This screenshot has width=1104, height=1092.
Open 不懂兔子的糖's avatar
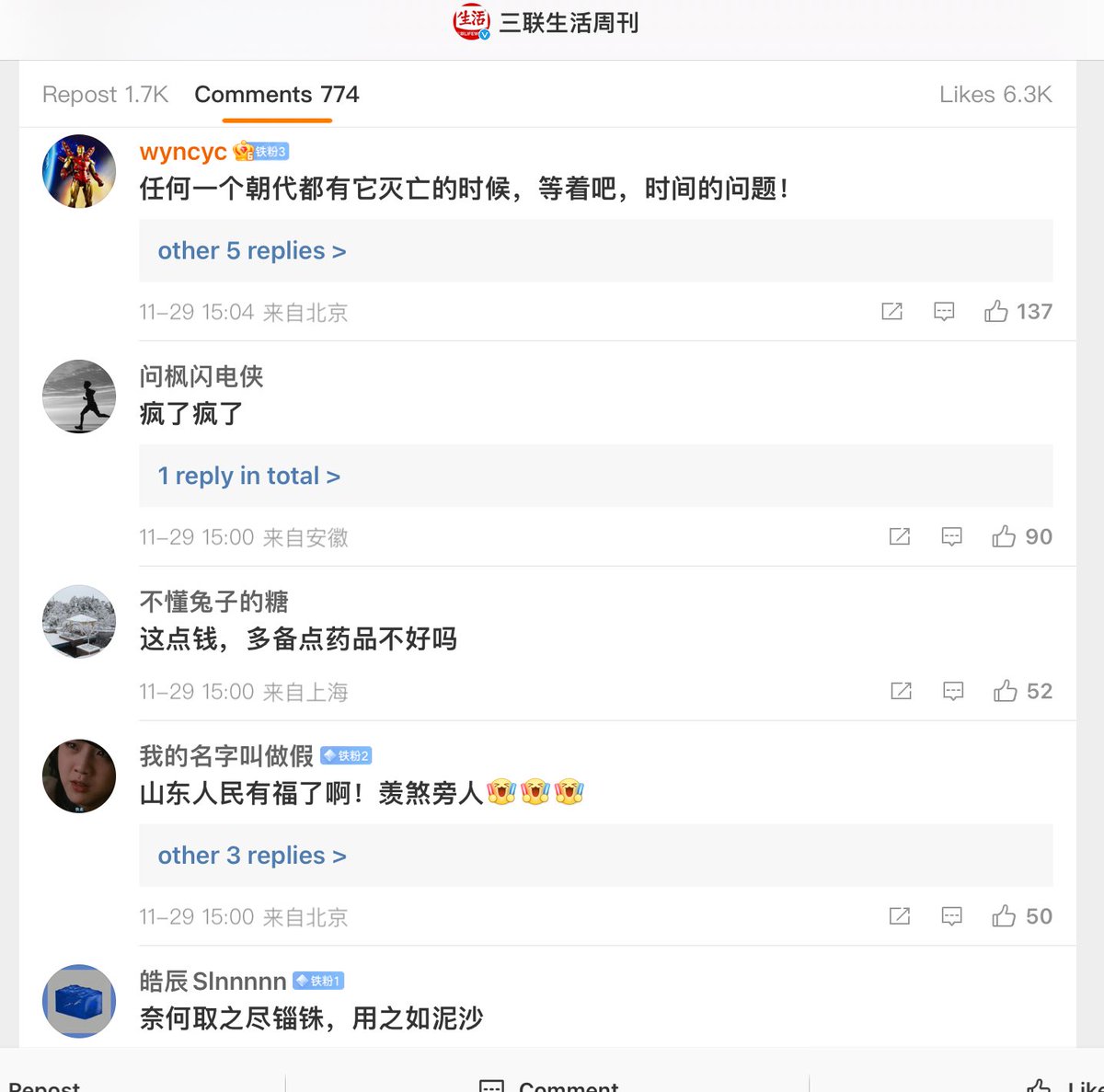79,622
